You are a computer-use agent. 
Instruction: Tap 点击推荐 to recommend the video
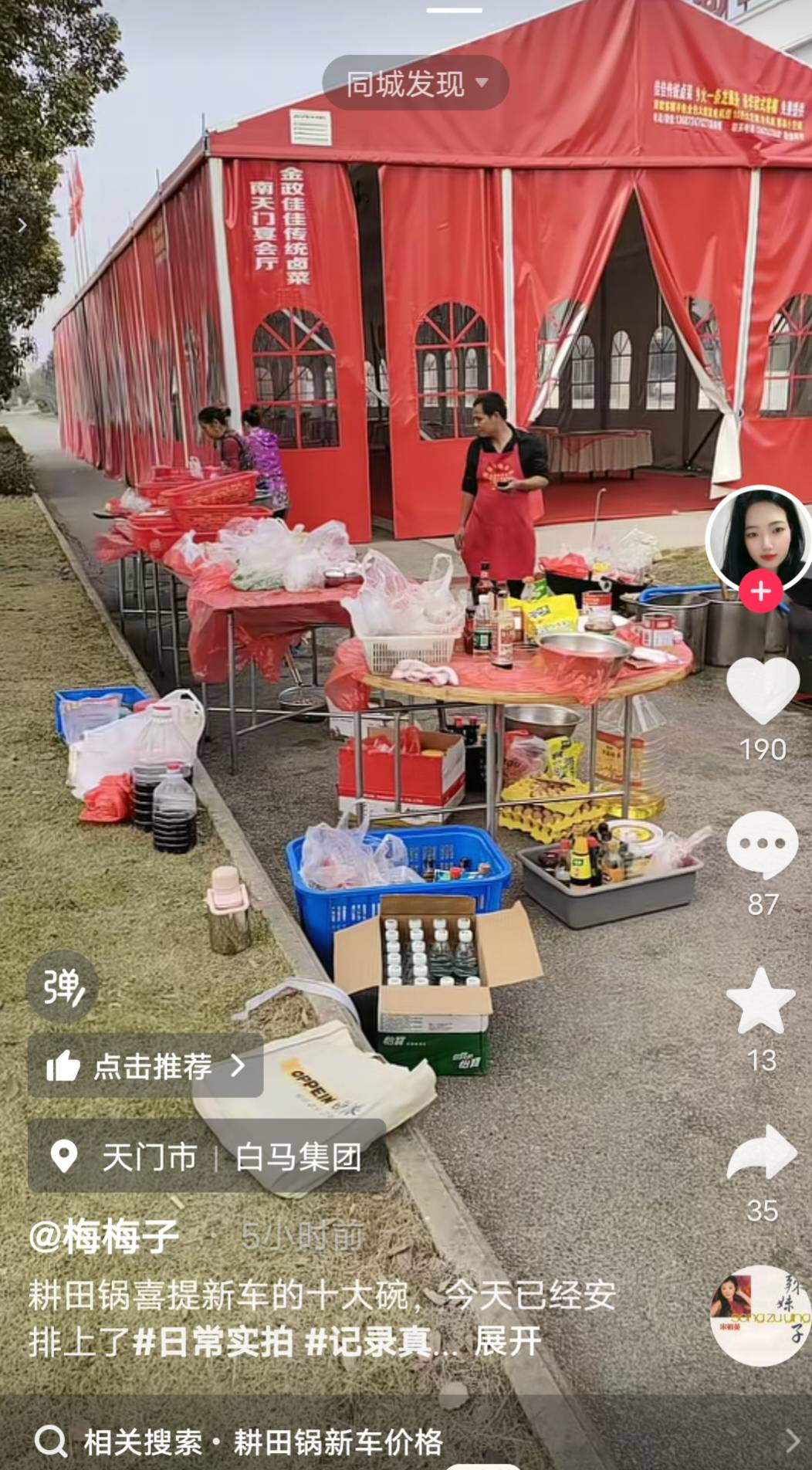[x=146, y=1066]
